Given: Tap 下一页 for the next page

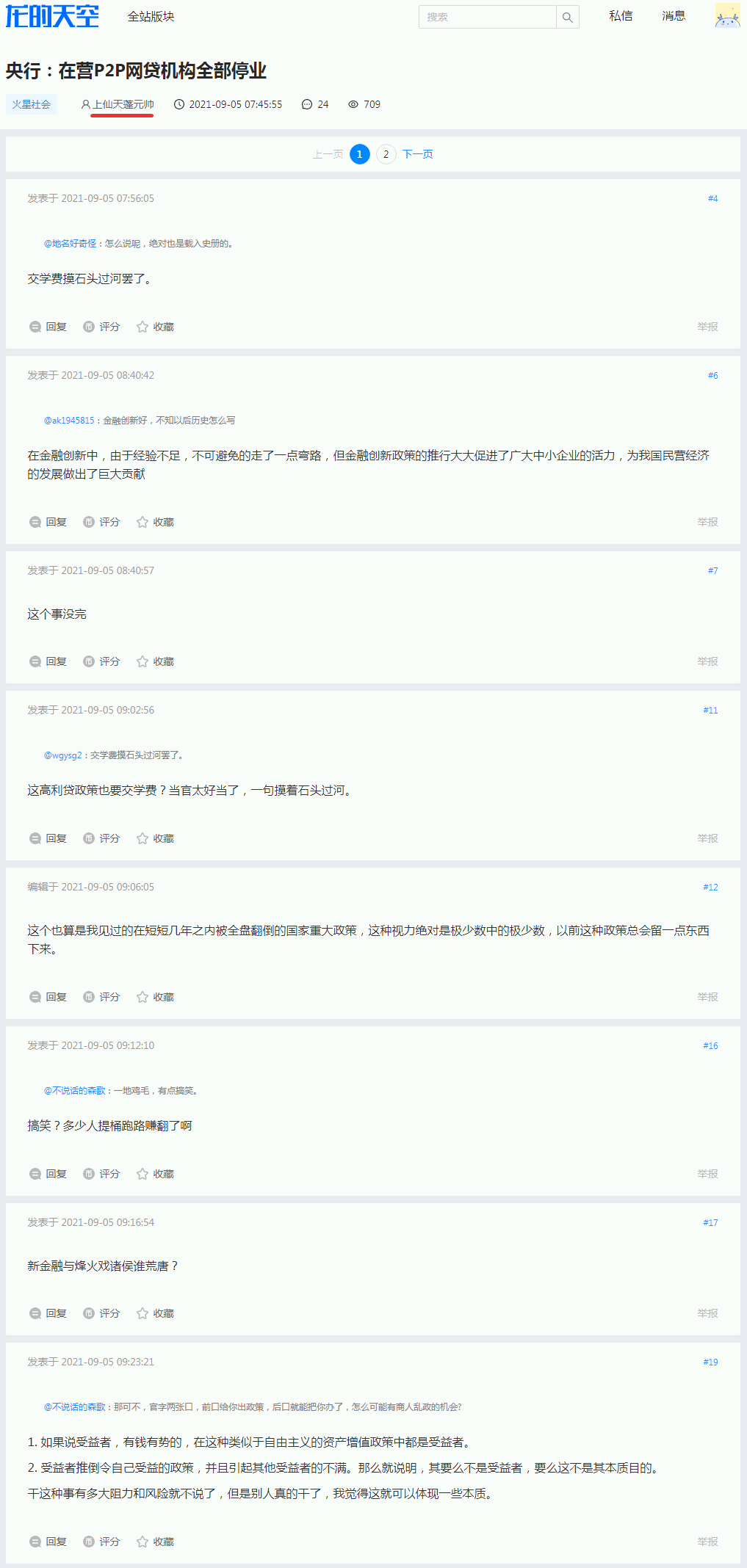Looking at the screenshot, I should tap(418, 154).
